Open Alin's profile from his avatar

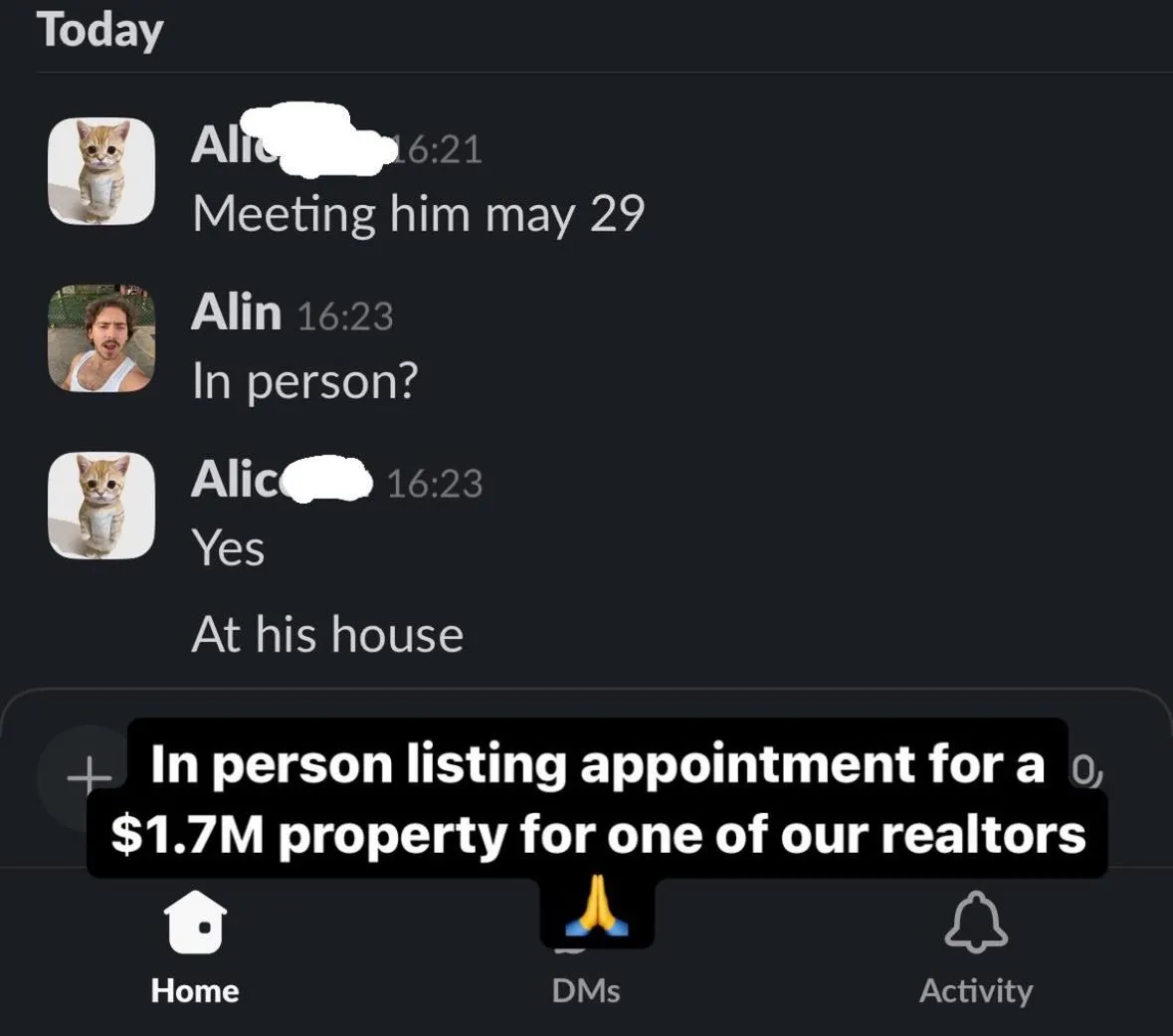[101, 339]
